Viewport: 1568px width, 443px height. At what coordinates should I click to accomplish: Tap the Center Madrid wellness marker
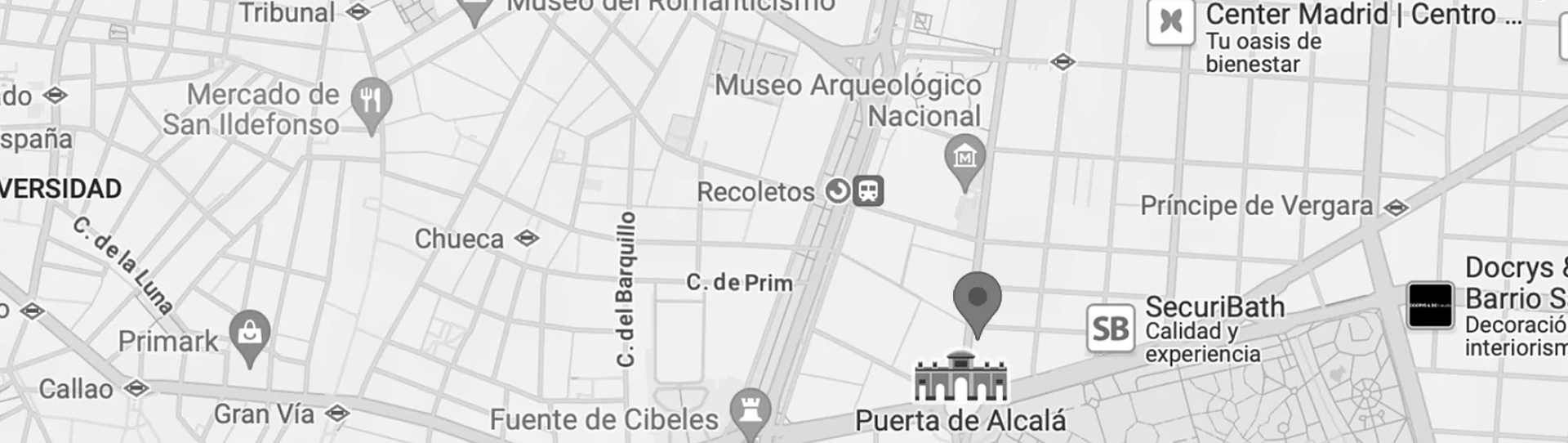pyautogui.click(x=1170, y=22)
